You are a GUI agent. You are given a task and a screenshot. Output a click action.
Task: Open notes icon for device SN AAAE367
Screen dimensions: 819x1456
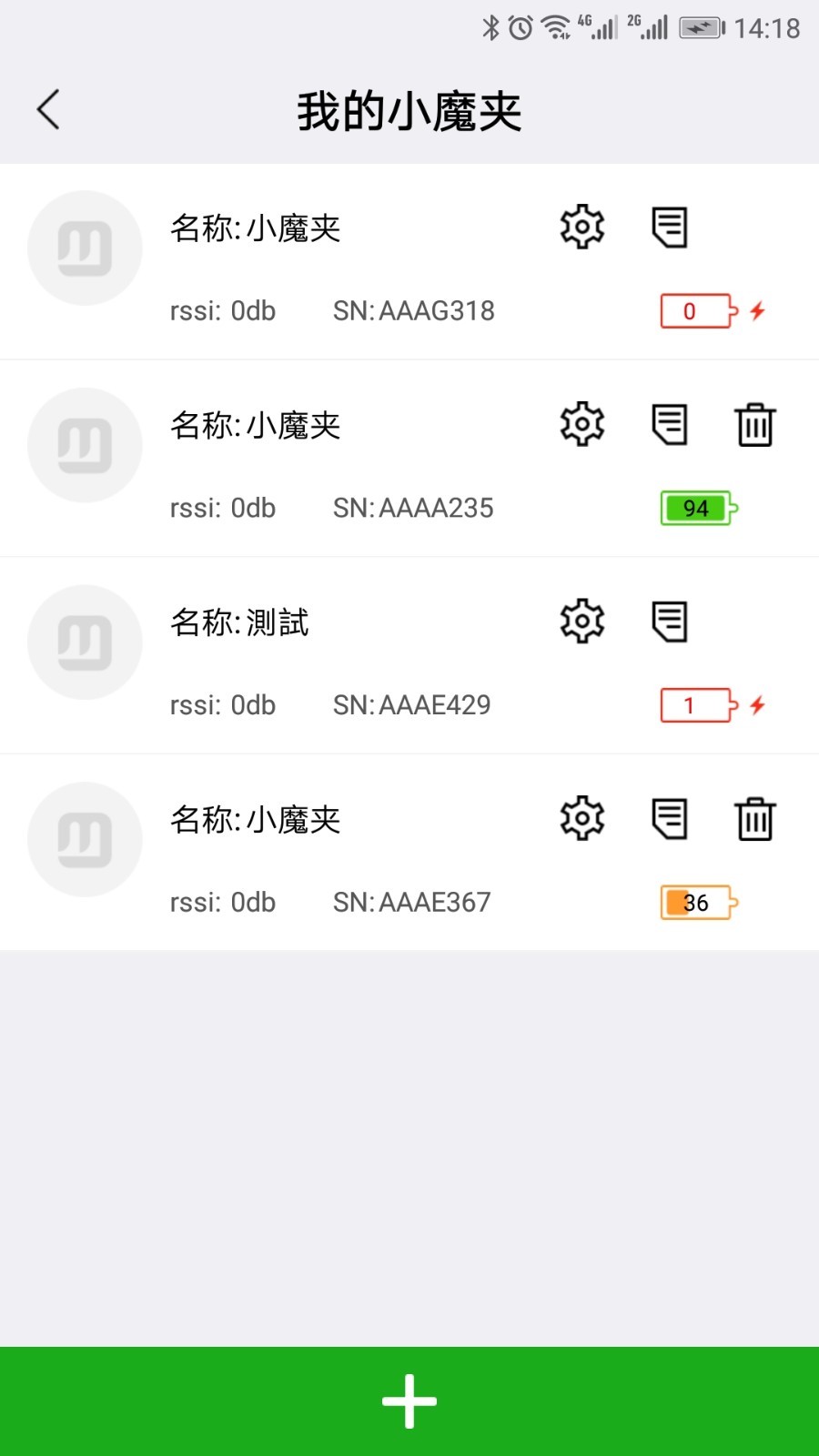pos(669,818)
